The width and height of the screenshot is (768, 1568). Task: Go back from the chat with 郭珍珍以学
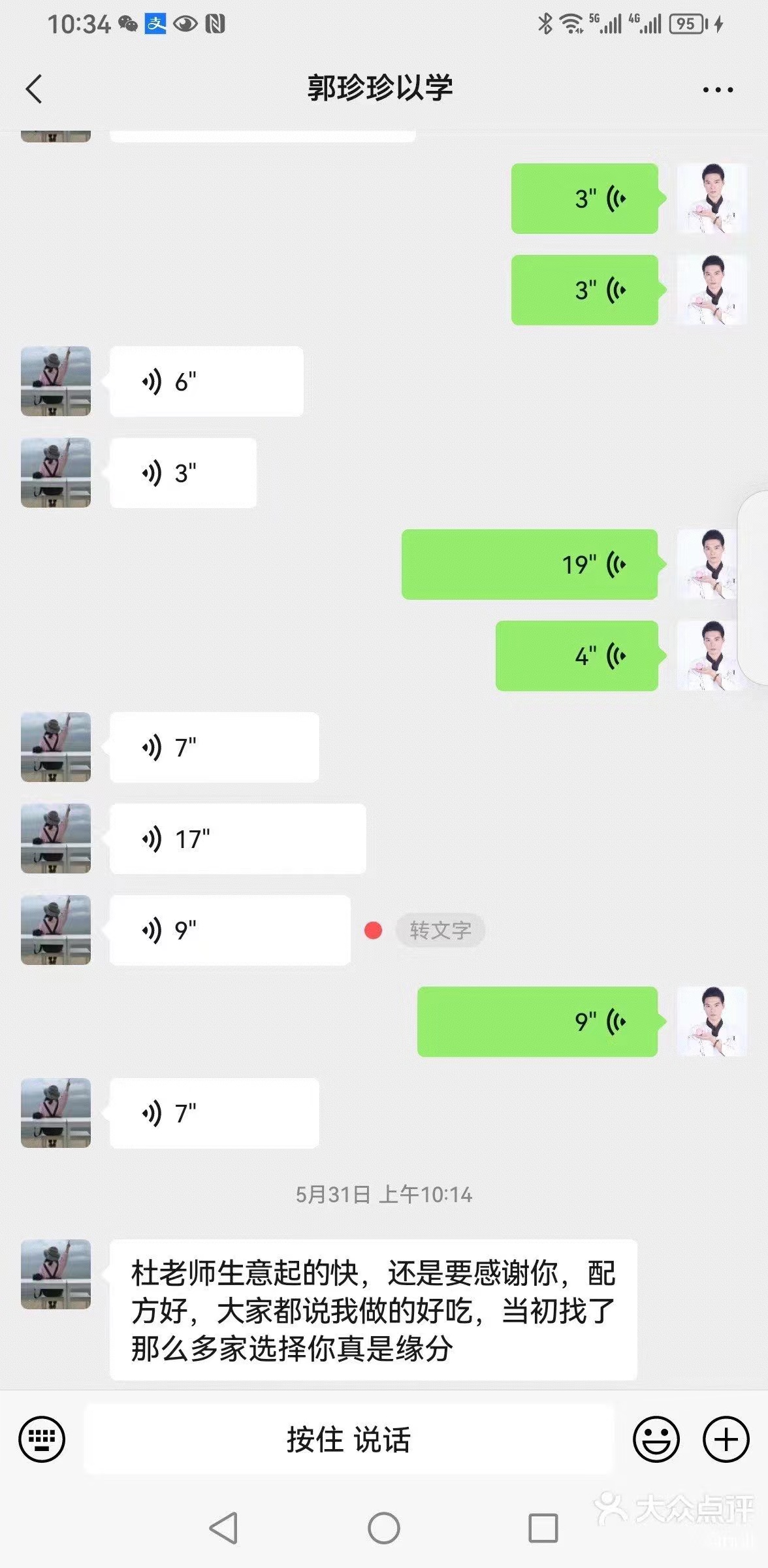(35, 89)
